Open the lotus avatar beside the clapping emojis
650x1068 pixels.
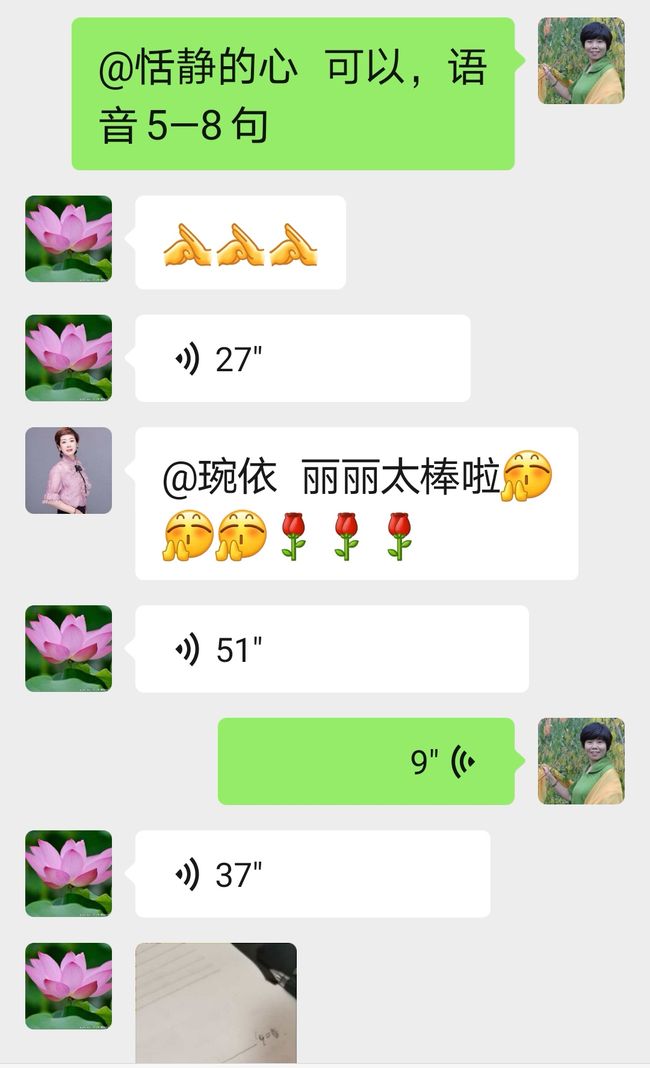(68, 239)
